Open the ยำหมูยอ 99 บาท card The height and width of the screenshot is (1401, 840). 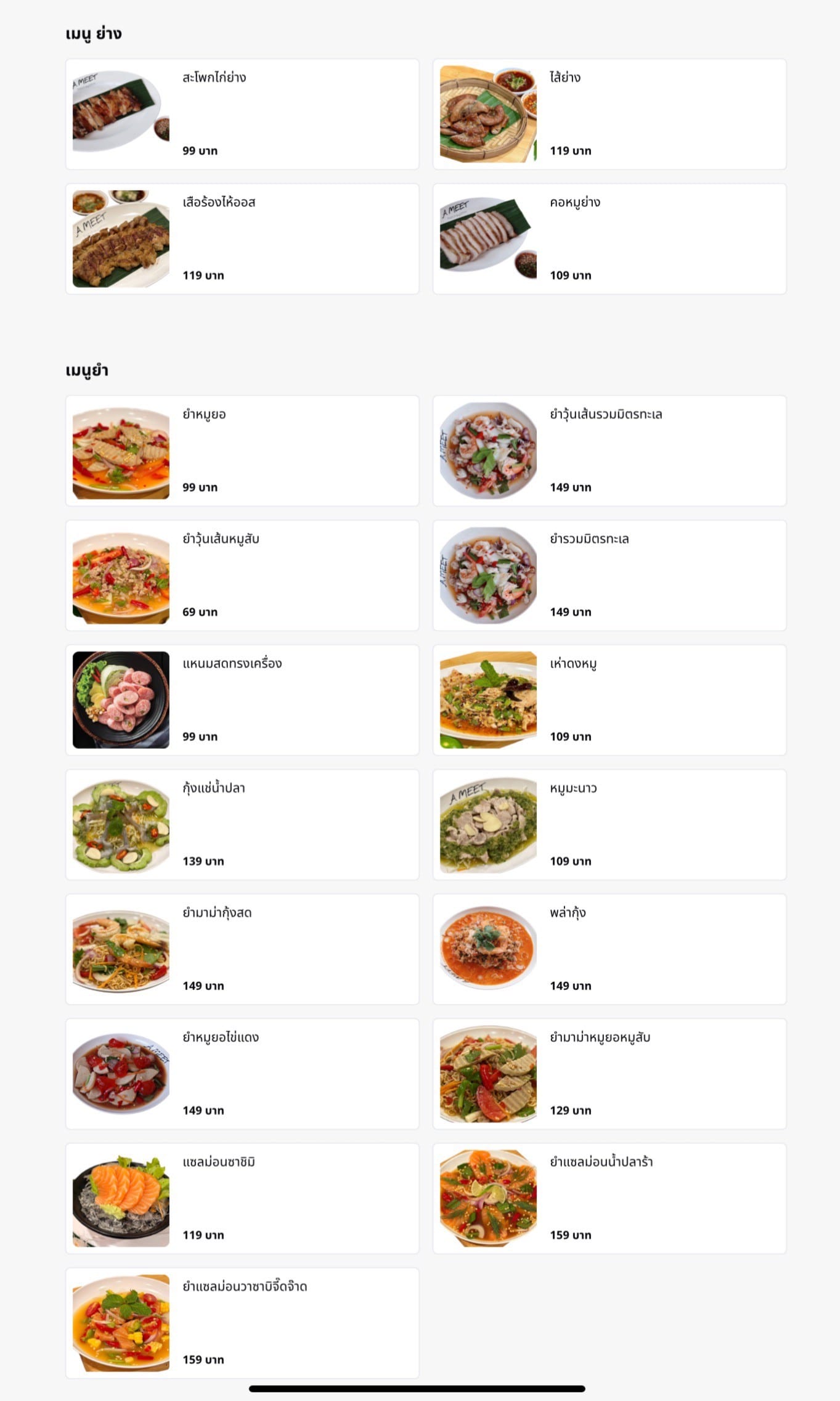(242, 451)
